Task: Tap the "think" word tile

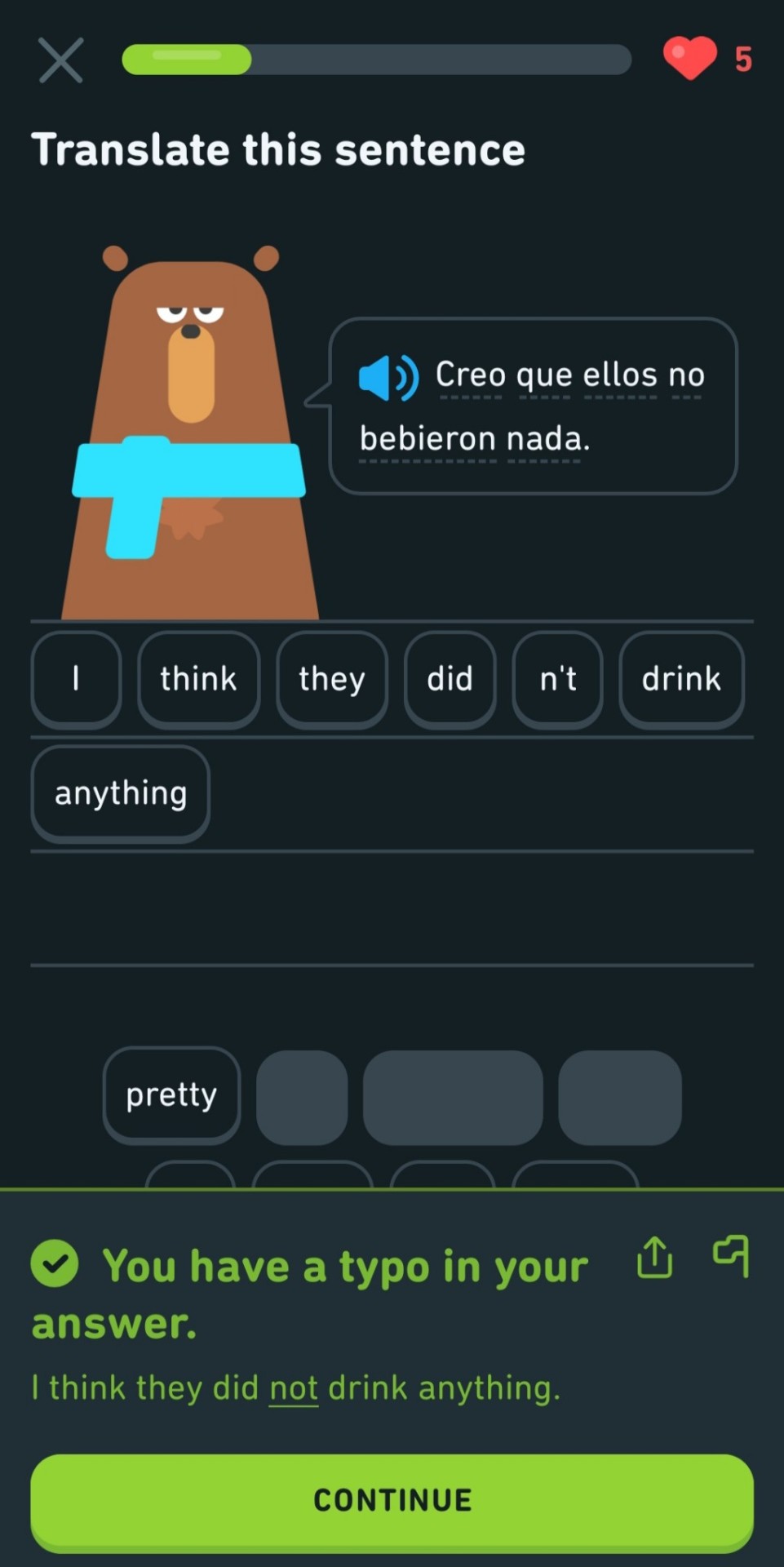Action: 198,679
